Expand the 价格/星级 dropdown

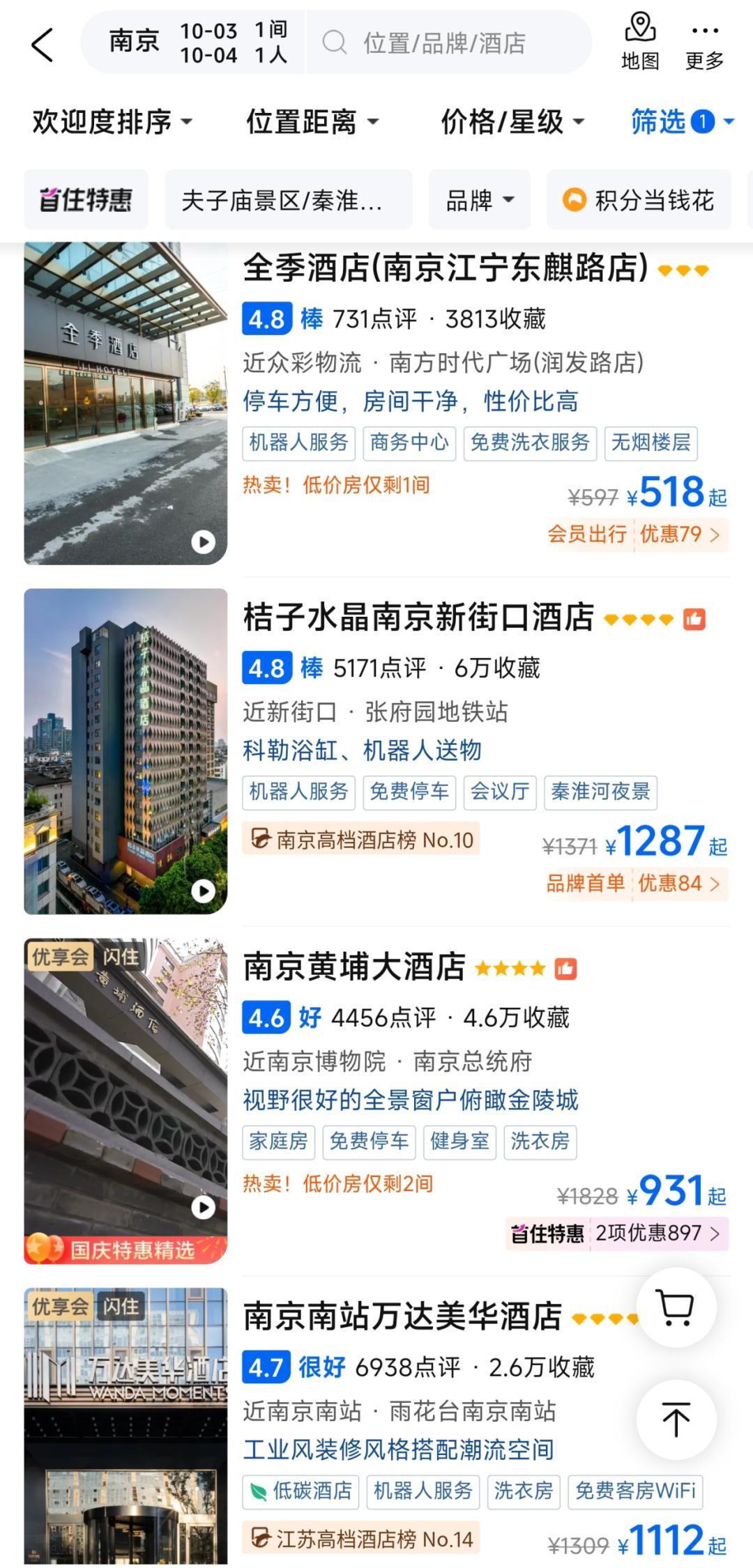[512, 123]
